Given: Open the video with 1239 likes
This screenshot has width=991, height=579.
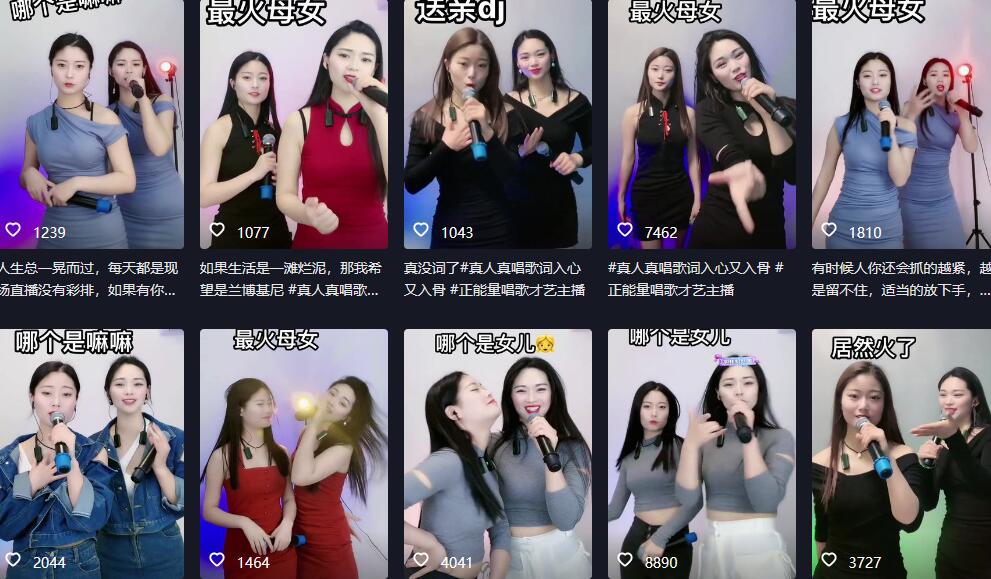Looking at the screenshot, I should [x=92, y=125].
